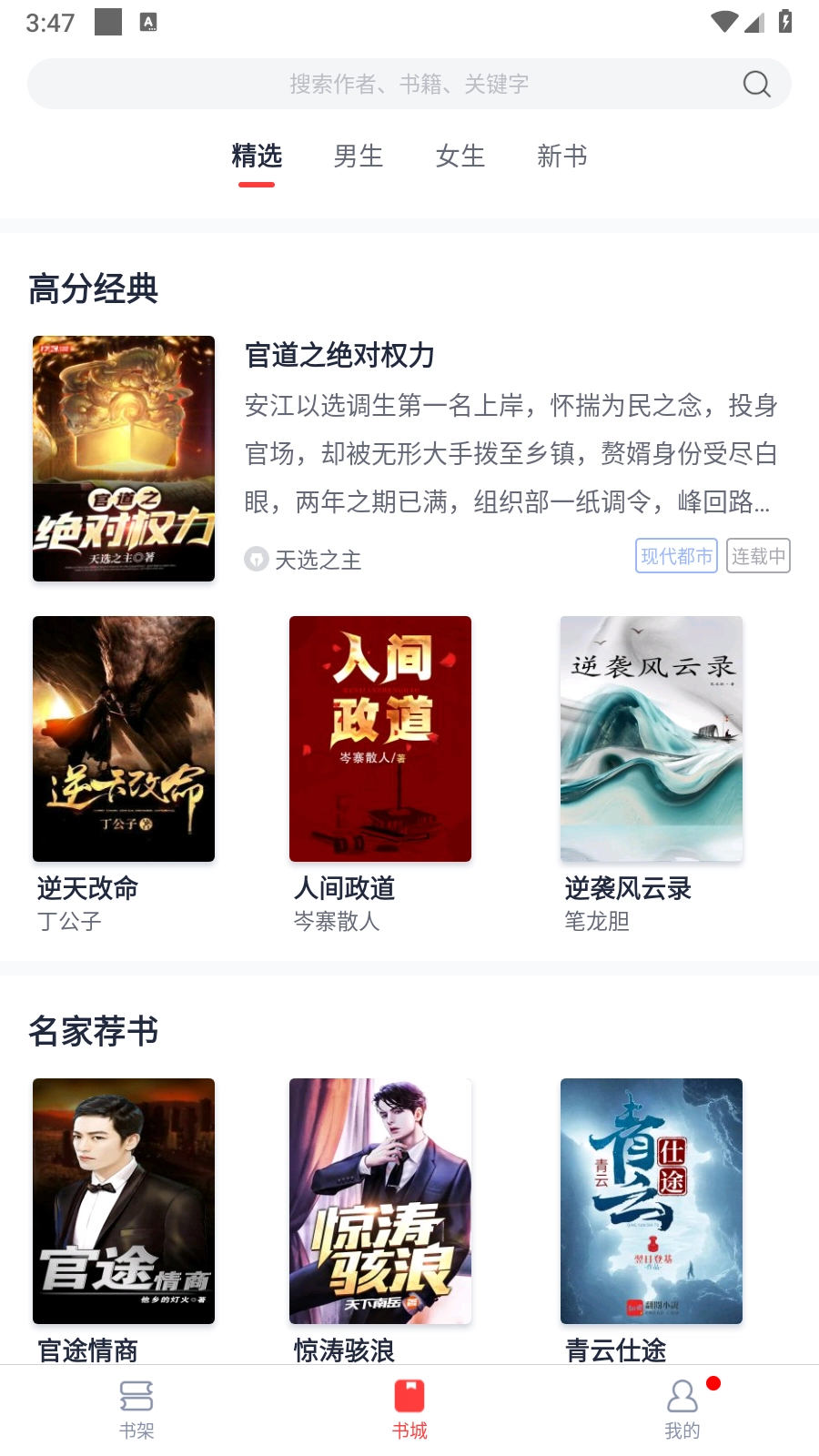Open the novel 逆天改命

pos(124,739)
